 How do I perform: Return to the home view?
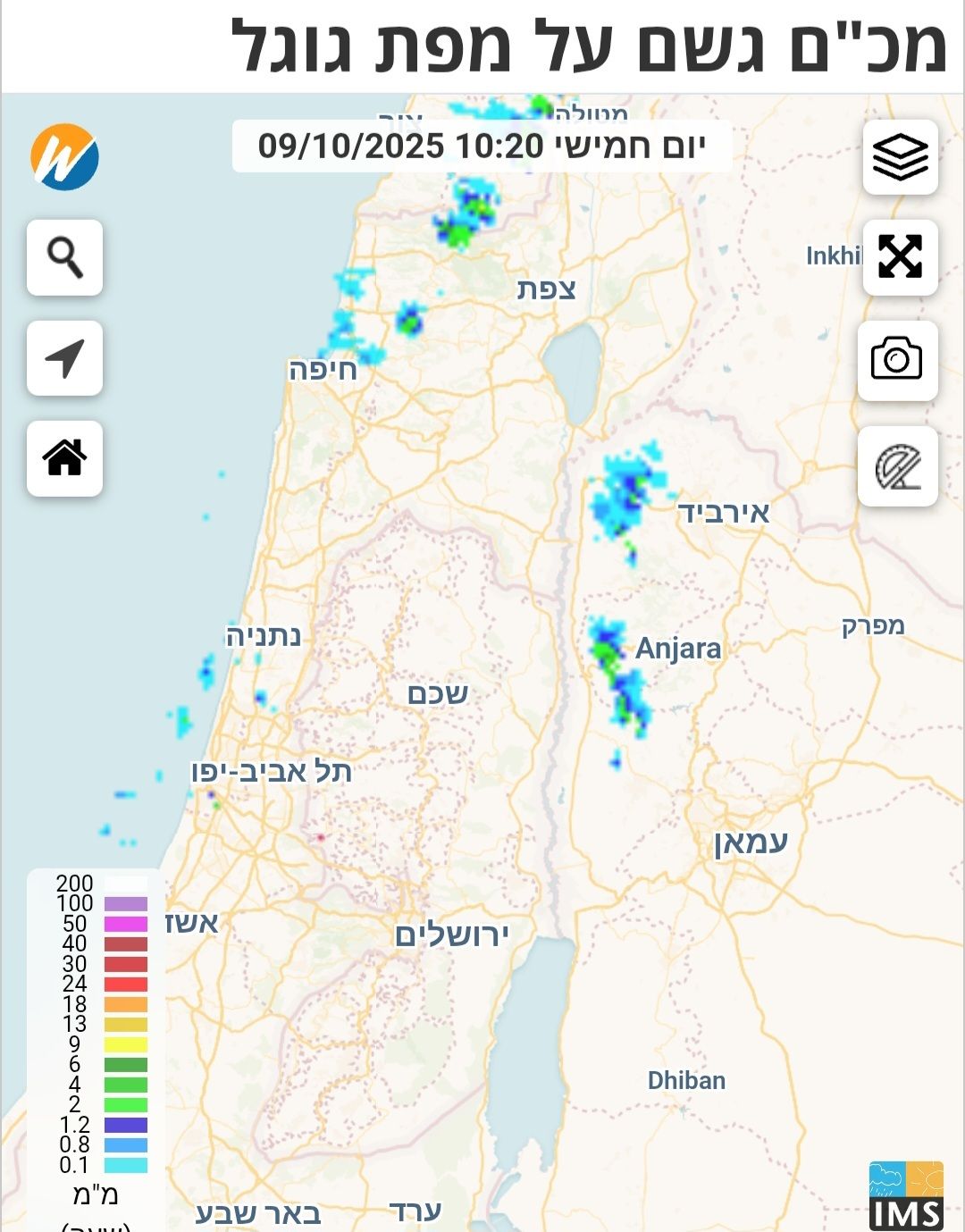coord(64,458)
